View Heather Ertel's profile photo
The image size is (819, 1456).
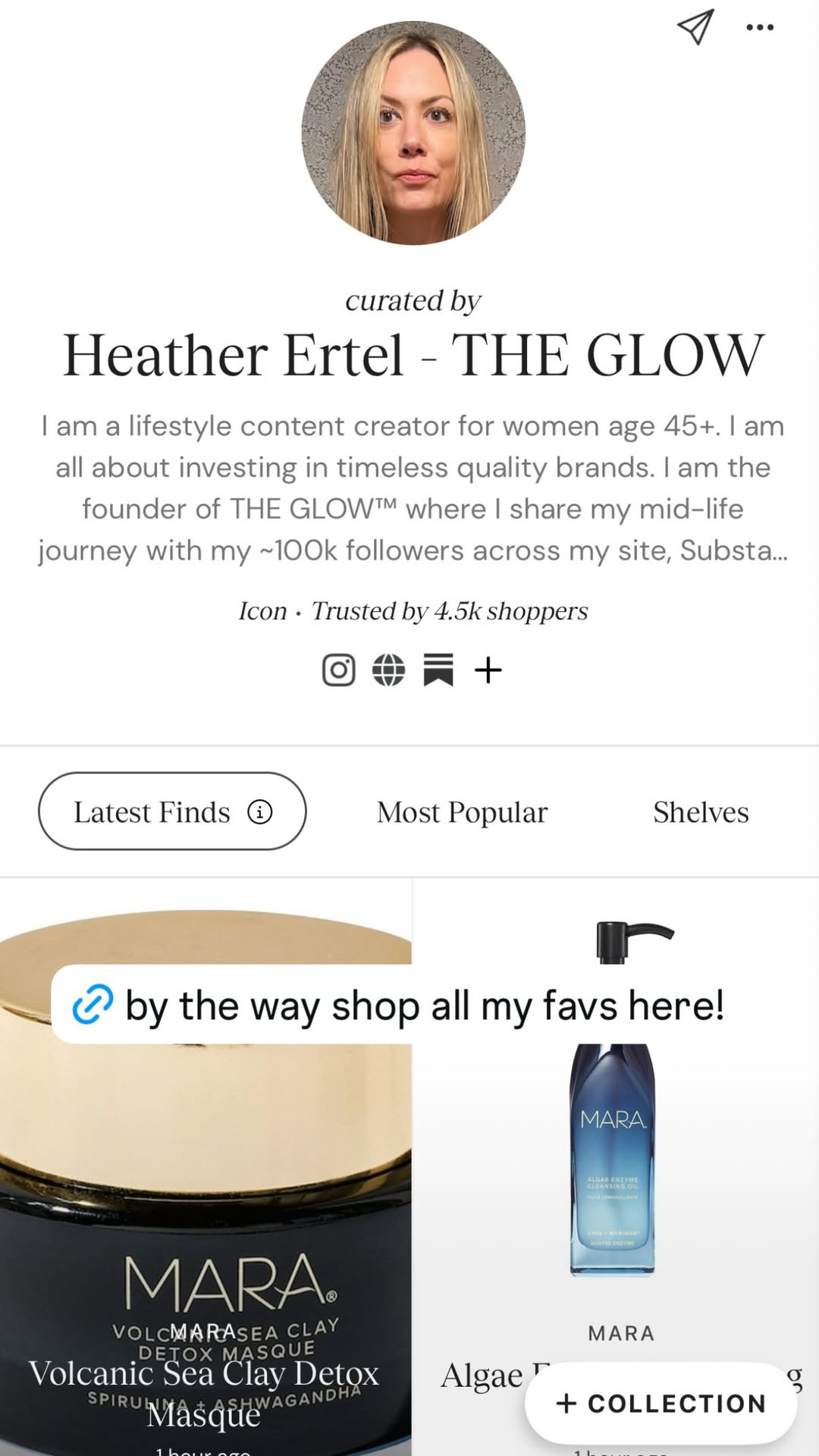(413, 133)
